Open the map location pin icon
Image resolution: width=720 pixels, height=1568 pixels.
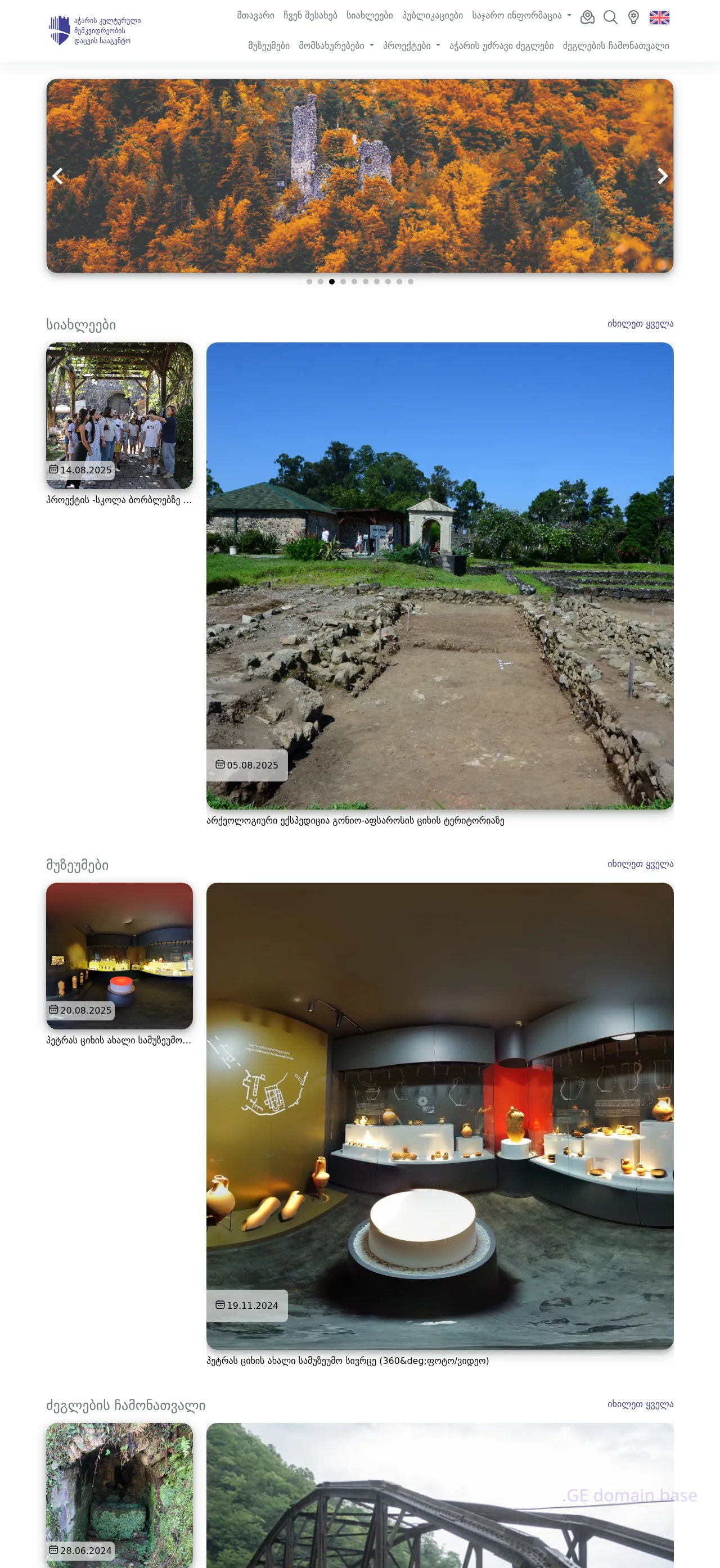(x=633, y=17)
